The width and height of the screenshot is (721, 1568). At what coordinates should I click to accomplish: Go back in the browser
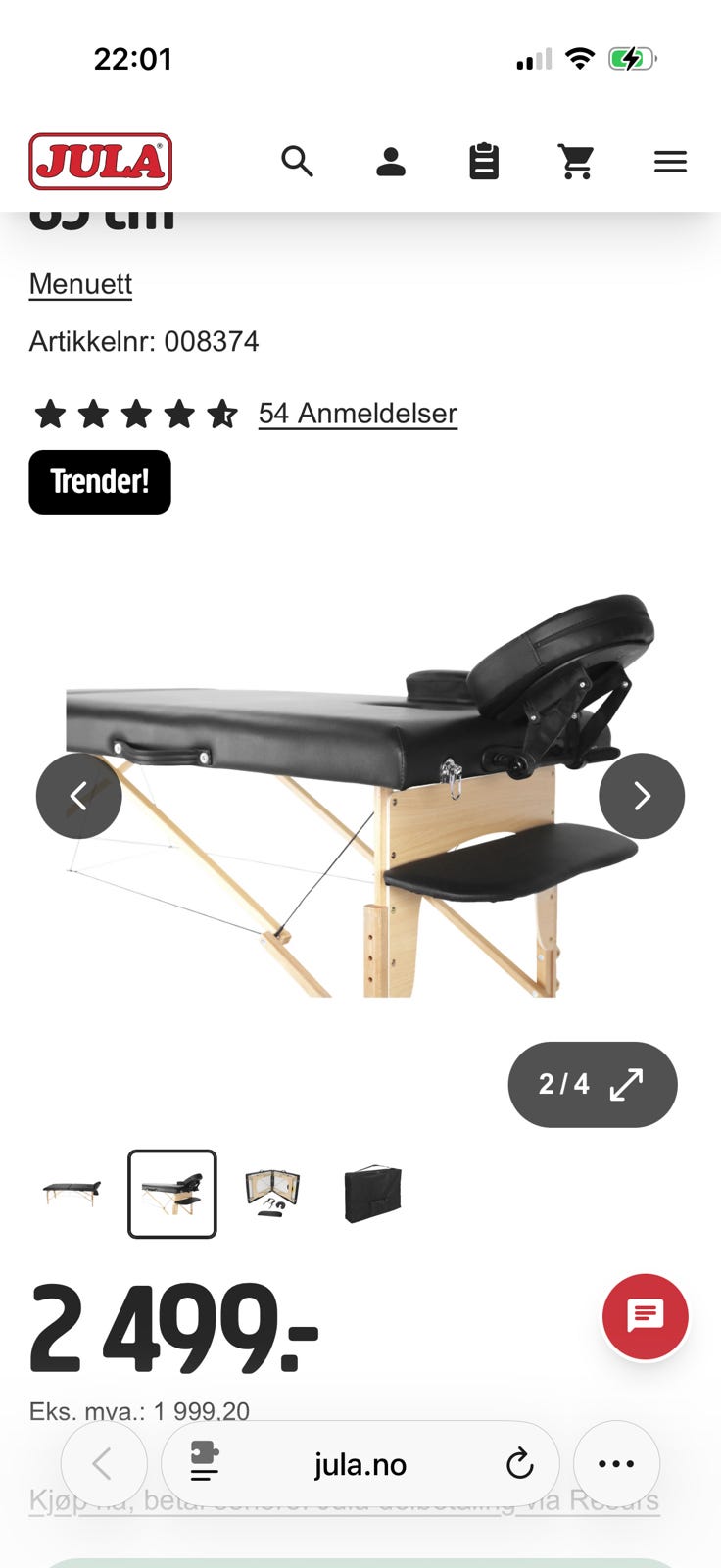pos(104,1464)
